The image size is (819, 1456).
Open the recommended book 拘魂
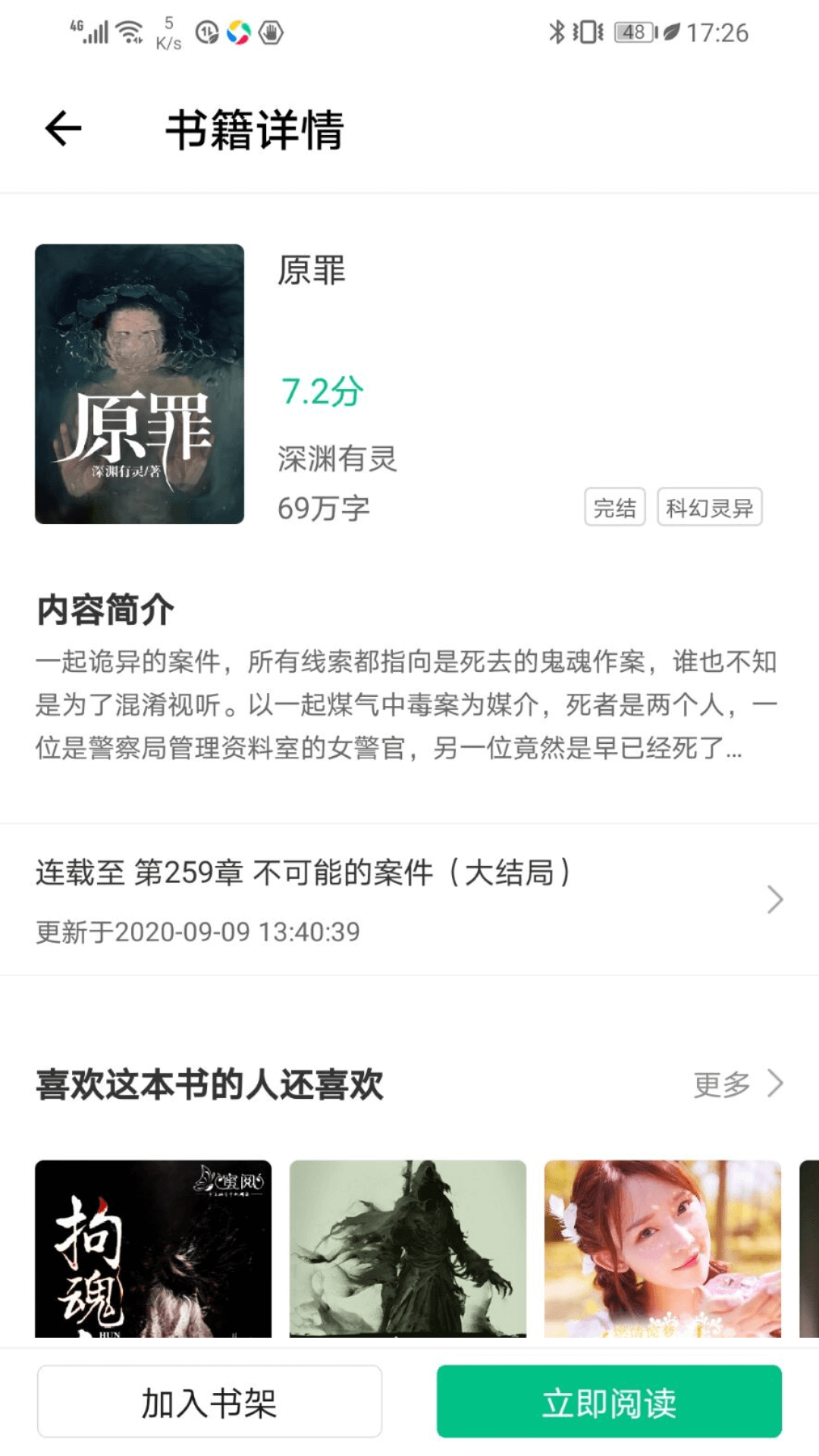point(153,1248)
